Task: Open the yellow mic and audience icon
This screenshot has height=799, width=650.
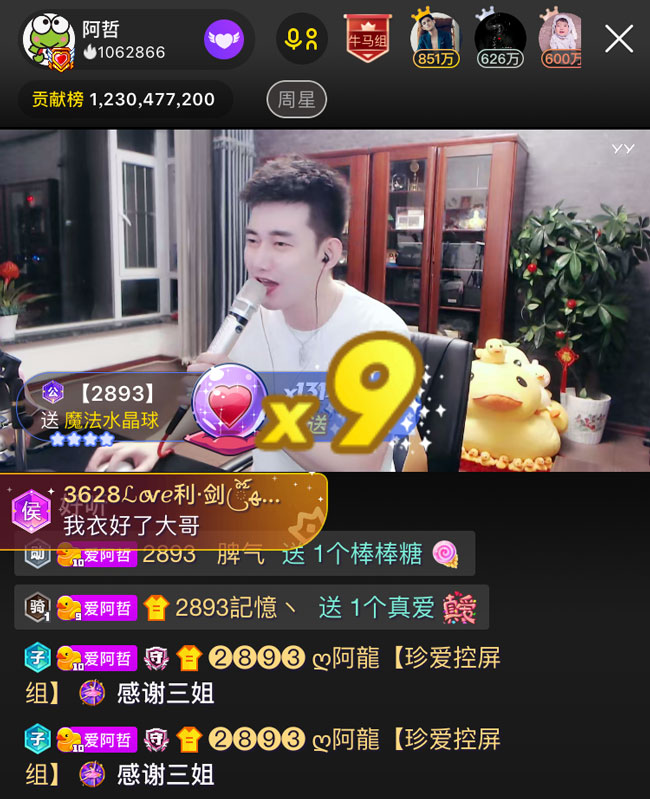Action: pyautogui.click(x=301, y=40)
